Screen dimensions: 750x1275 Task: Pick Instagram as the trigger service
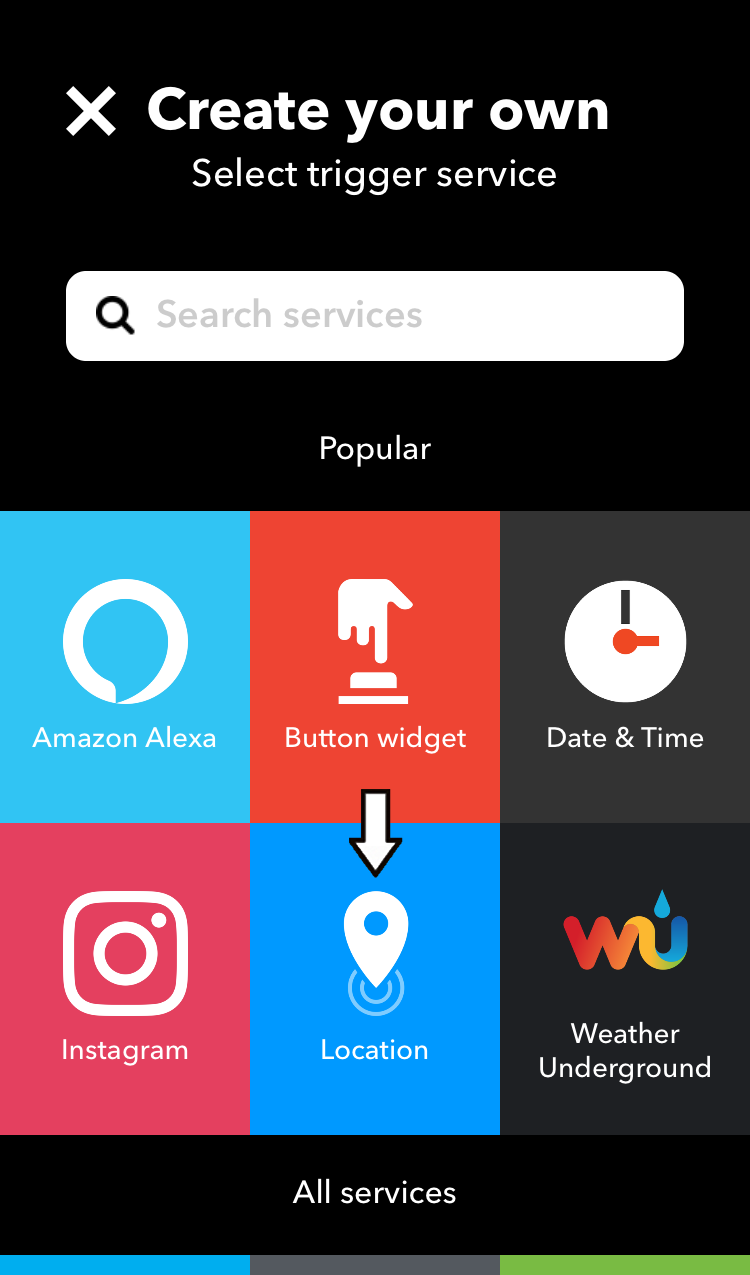(x=125, y=979)
